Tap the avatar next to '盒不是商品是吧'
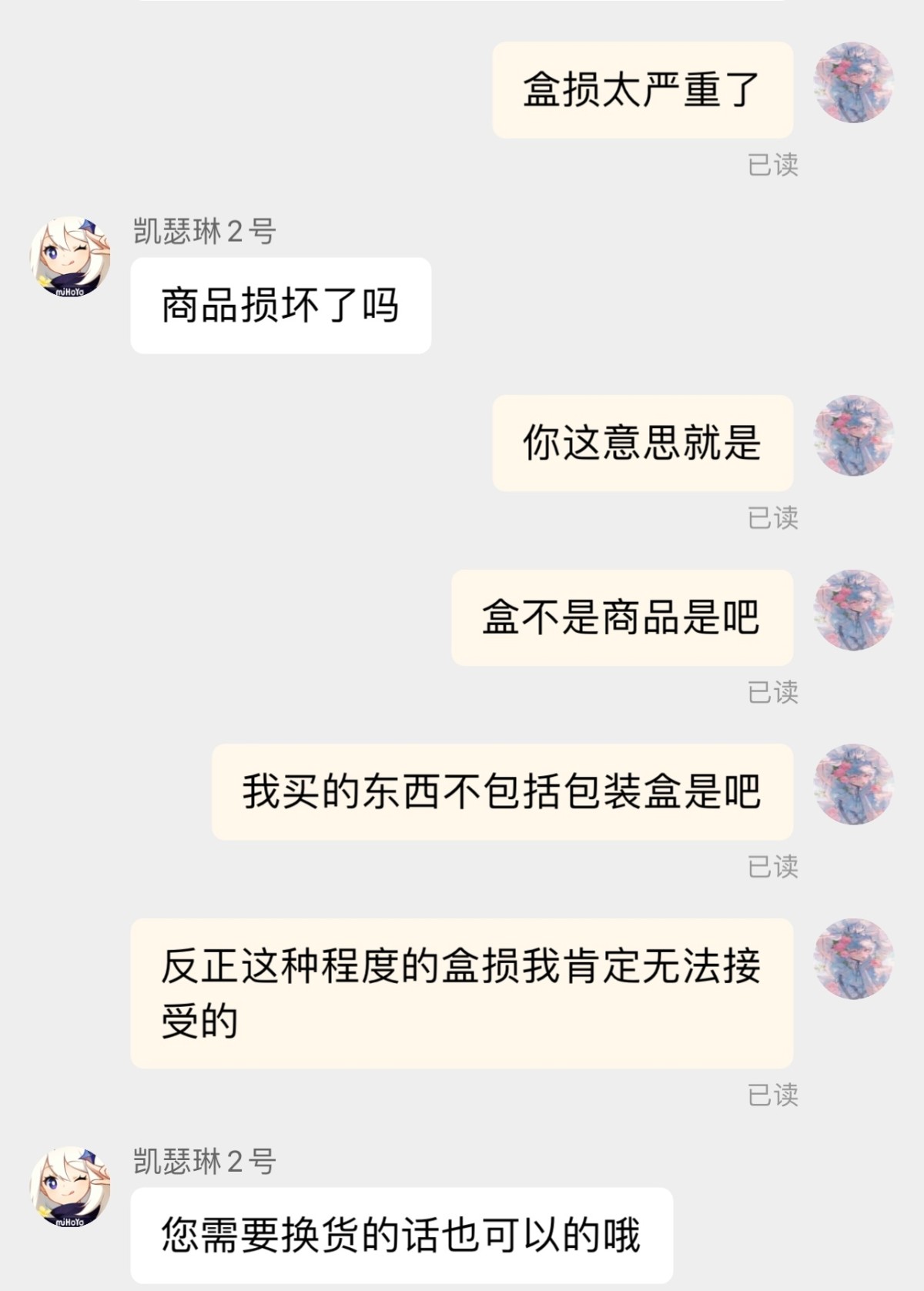The width and height of the screenshot is (924, 1291). tap(854, 610)
